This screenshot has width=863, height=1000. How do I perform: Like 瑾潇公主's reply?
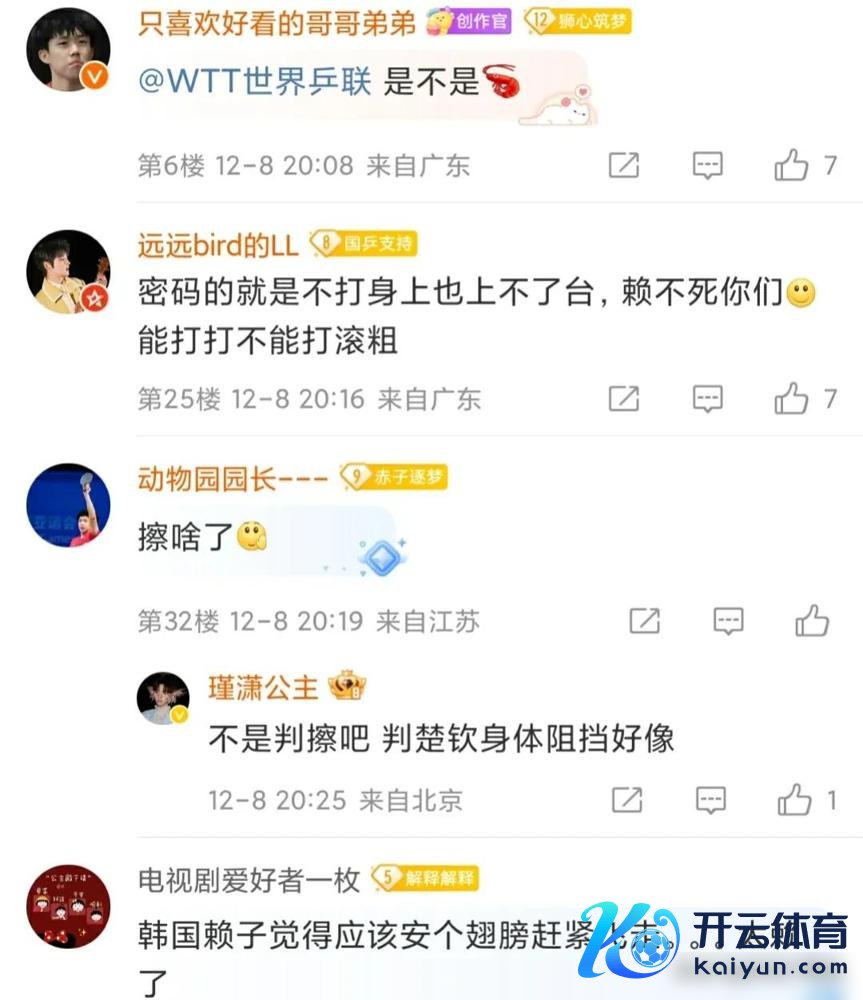(x=795, y=800)
